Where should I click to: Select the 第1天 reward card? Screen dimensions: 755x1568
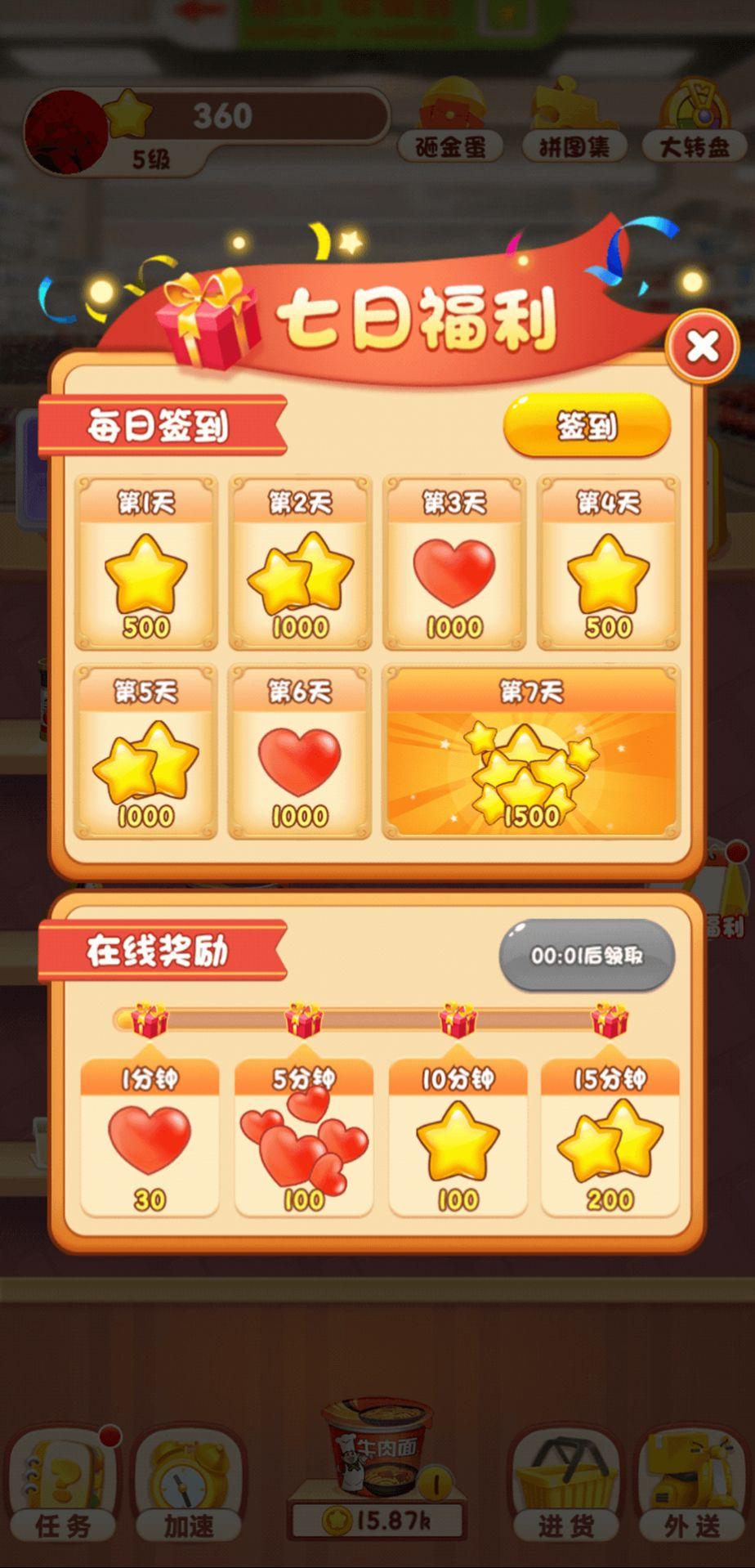[146, 563]
